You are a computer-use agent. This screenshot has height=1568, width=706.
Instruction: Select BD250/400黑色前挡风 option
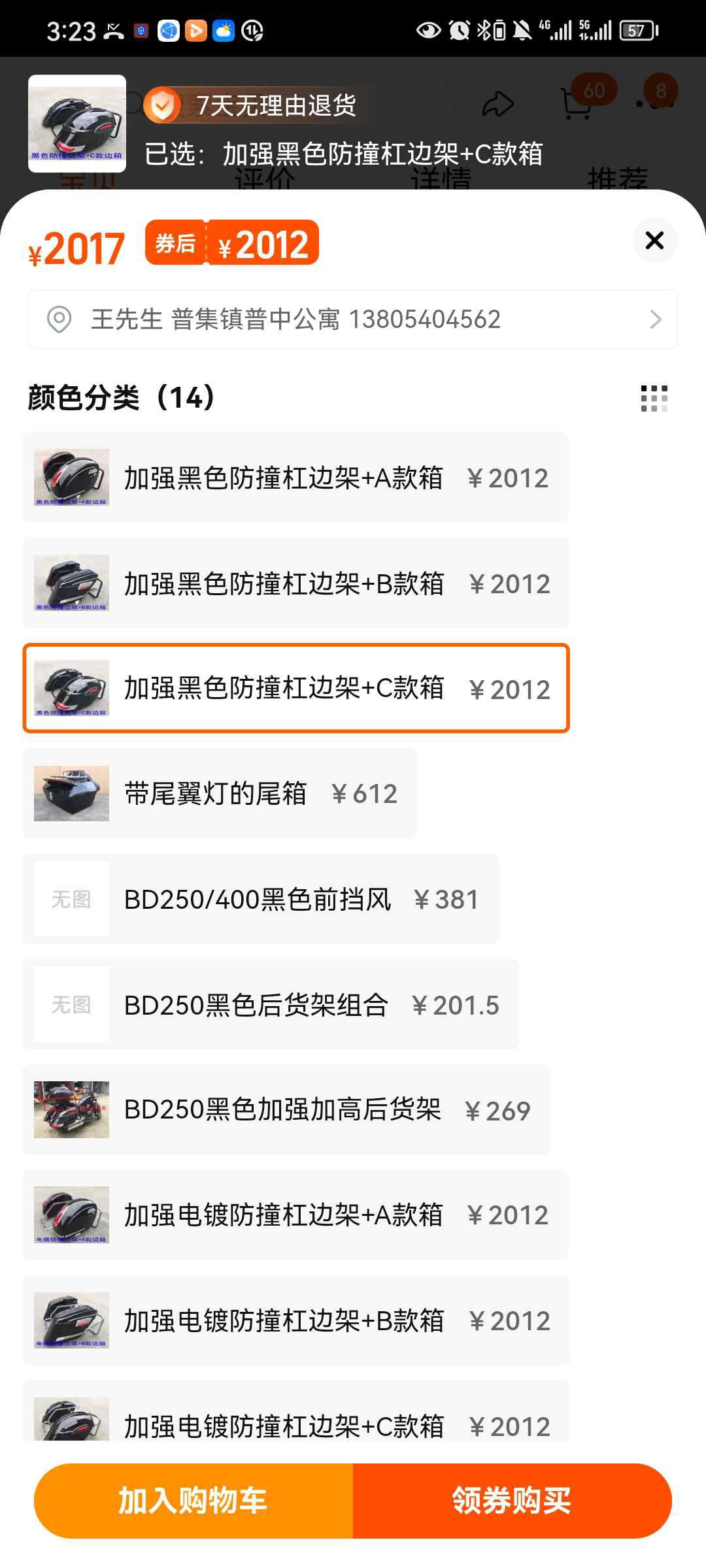click(x=260, y=900)
